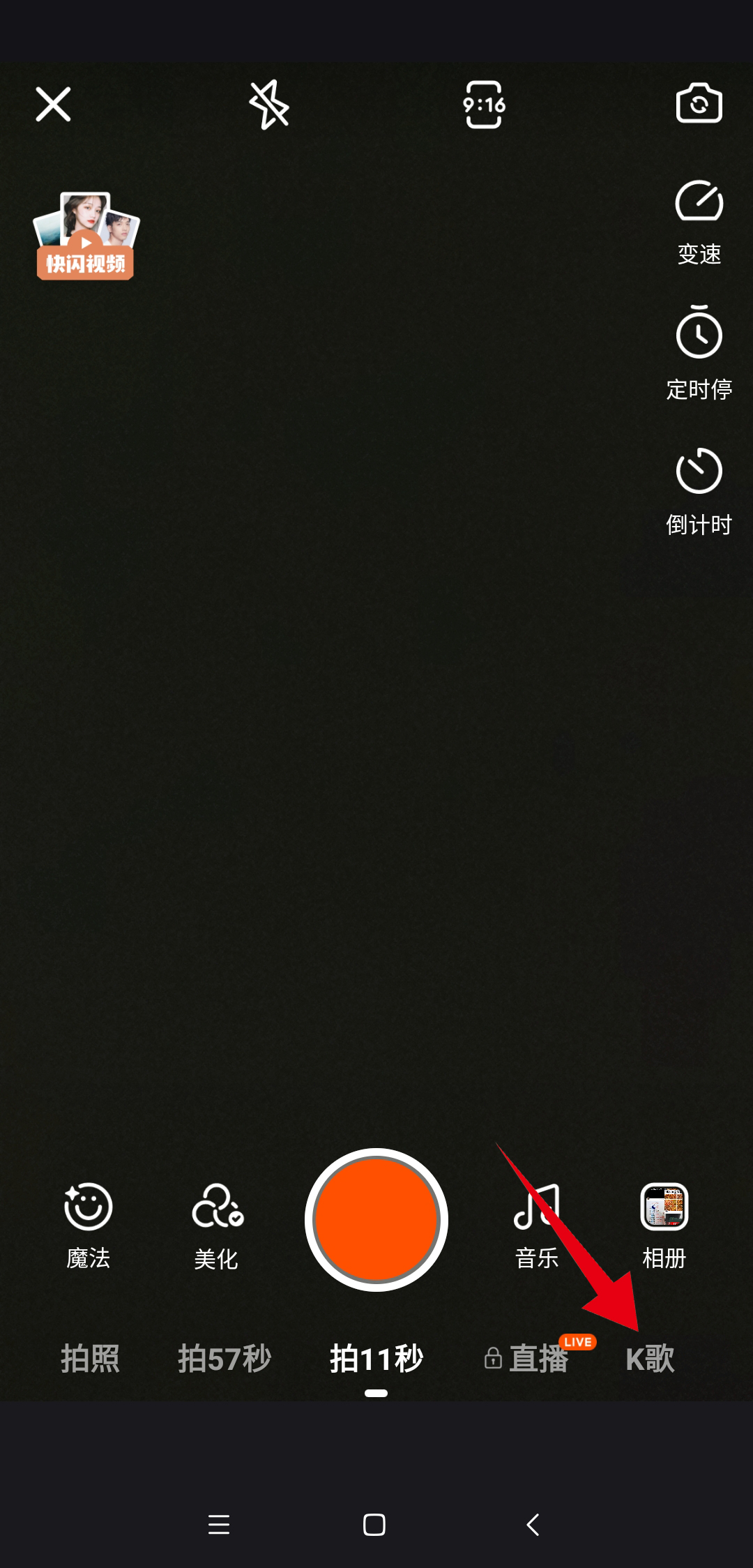Switch to 拍57秒 mode
This screenshot has height=1568, width=753.
point(224,1359)
